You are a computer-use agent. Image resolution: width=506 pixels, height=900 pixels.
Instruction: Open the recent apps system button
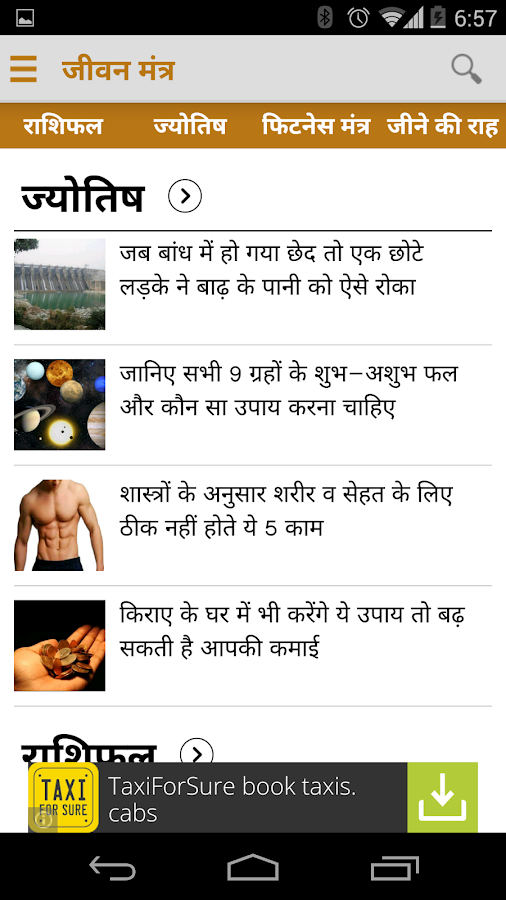(x=394, y=867)
